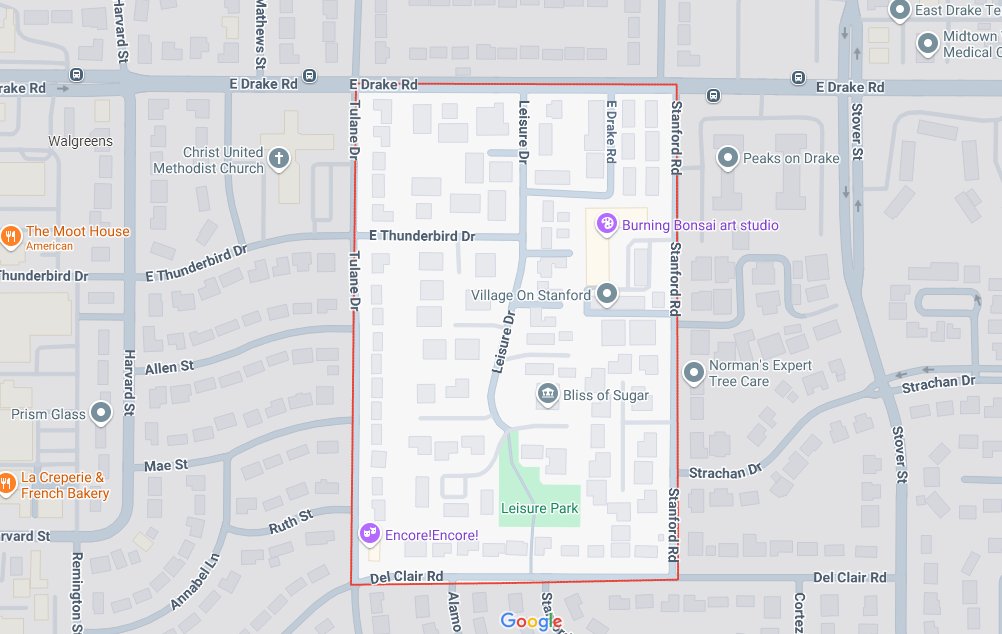
Task: Tap the Prism Glass marker
Action: point(101,413)
